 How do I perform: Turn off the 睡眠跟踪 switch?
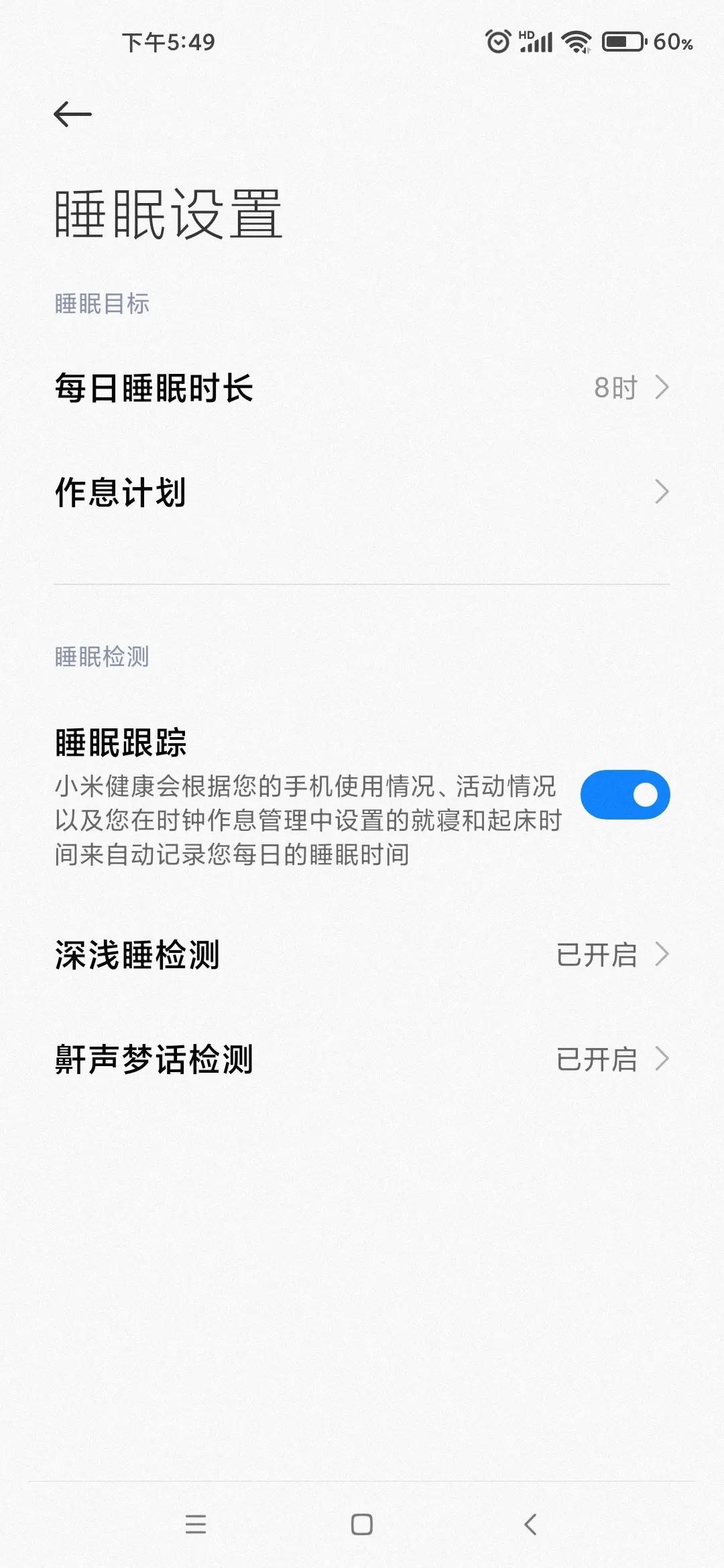coord(625,795)
